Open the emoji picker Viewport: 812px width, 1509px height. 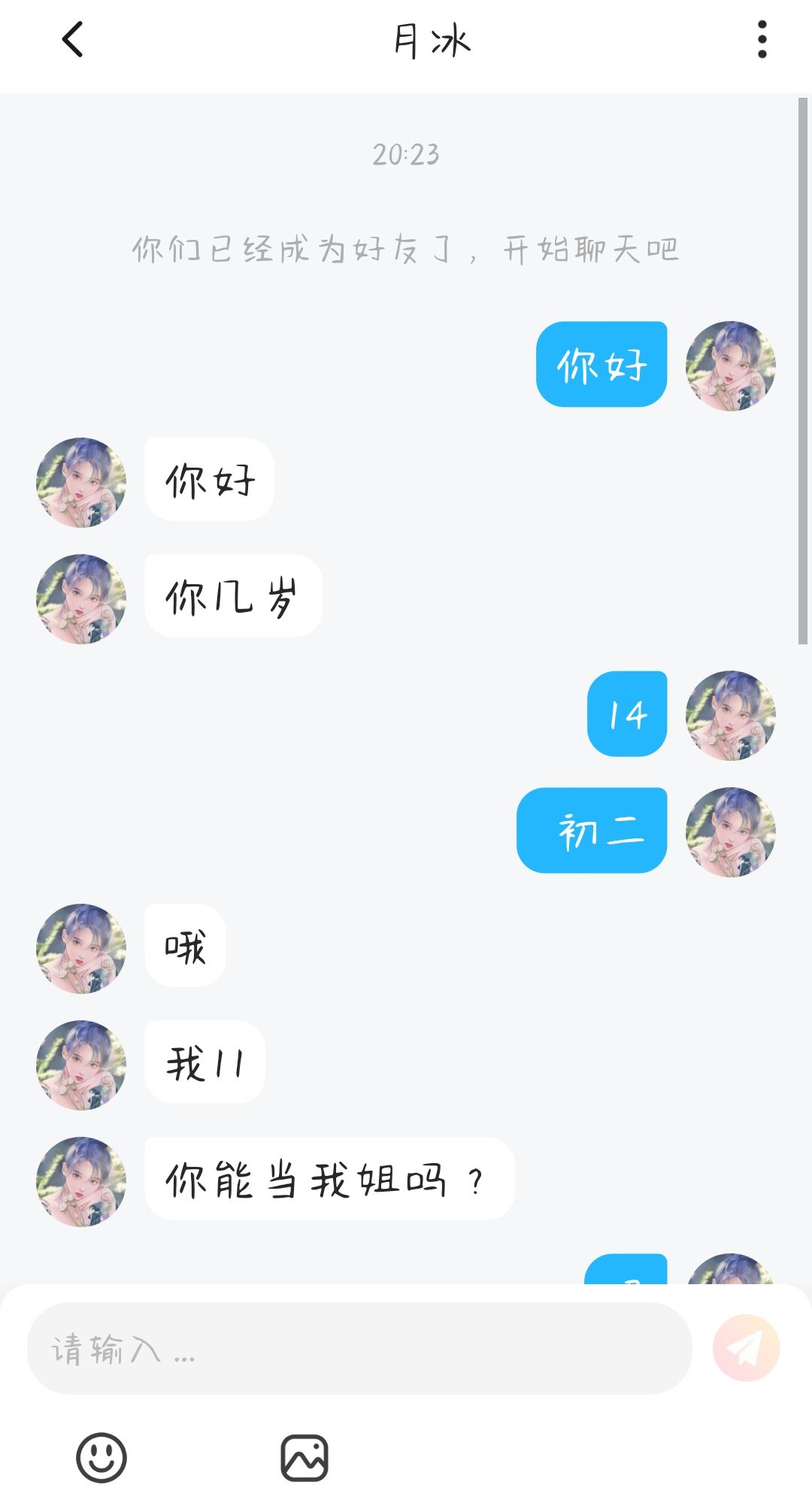(x=101, y=1458)
